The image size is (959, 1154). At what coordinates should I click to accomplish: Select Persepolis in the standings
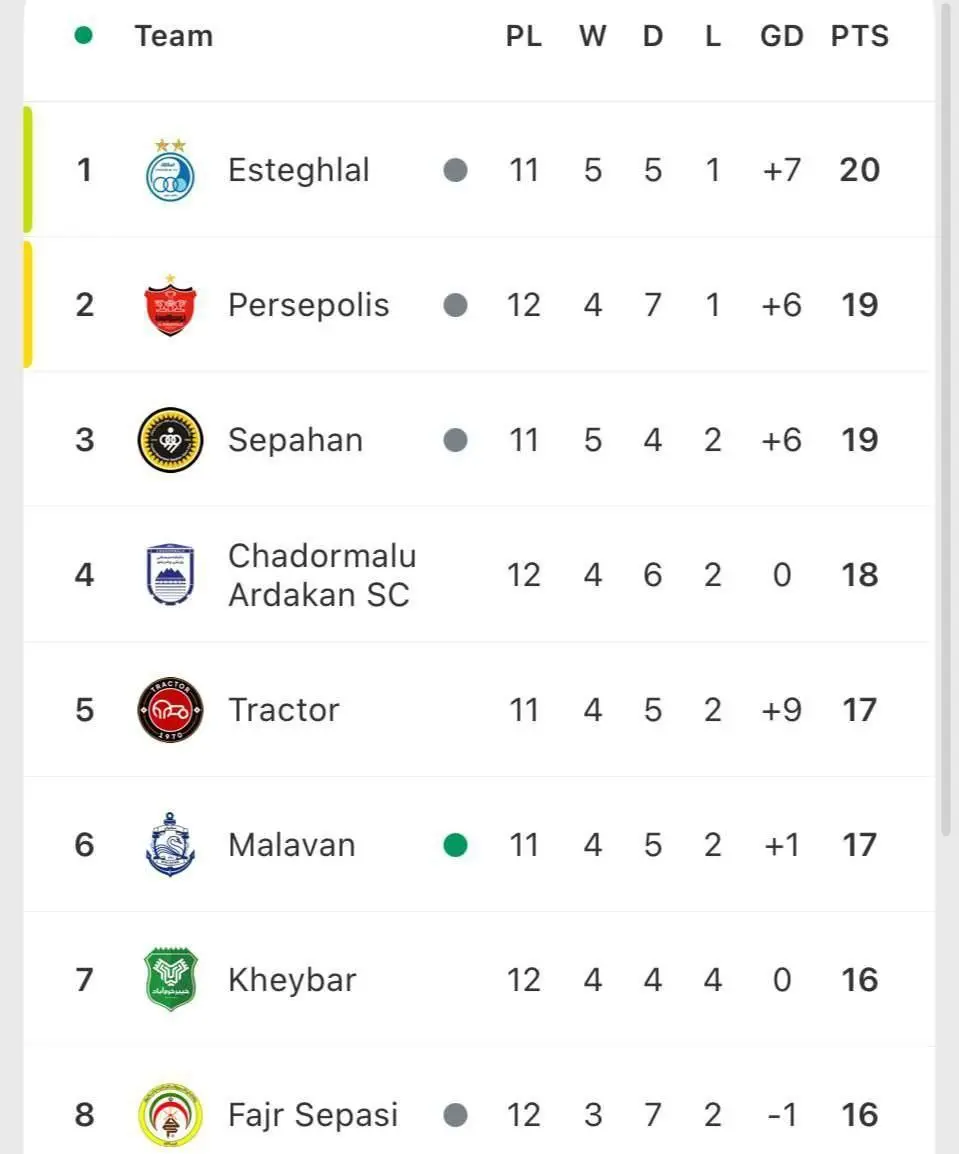pos(308,305)
